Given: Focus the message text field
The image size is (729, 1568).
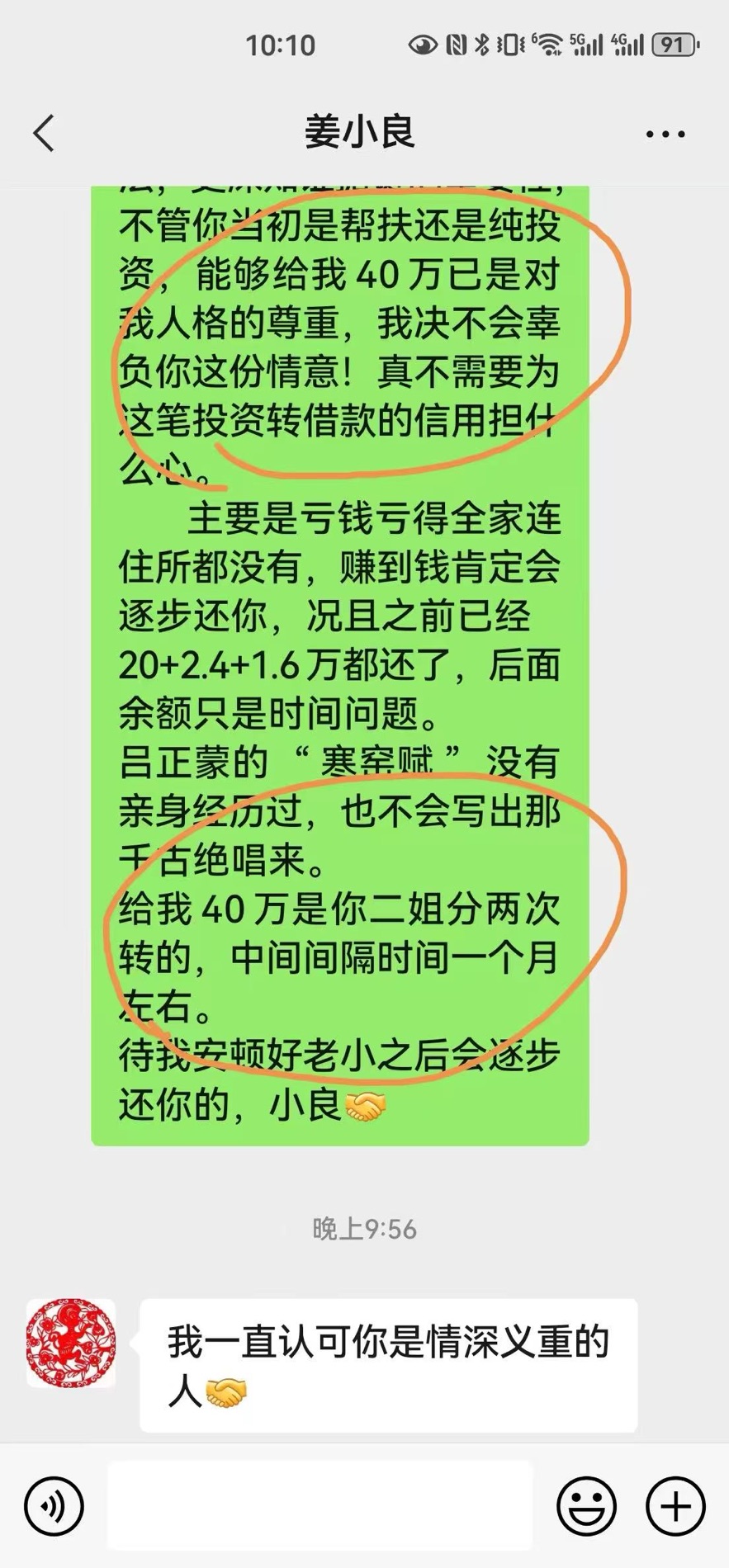Looking at the screenshot, I should coord(320,1505).
